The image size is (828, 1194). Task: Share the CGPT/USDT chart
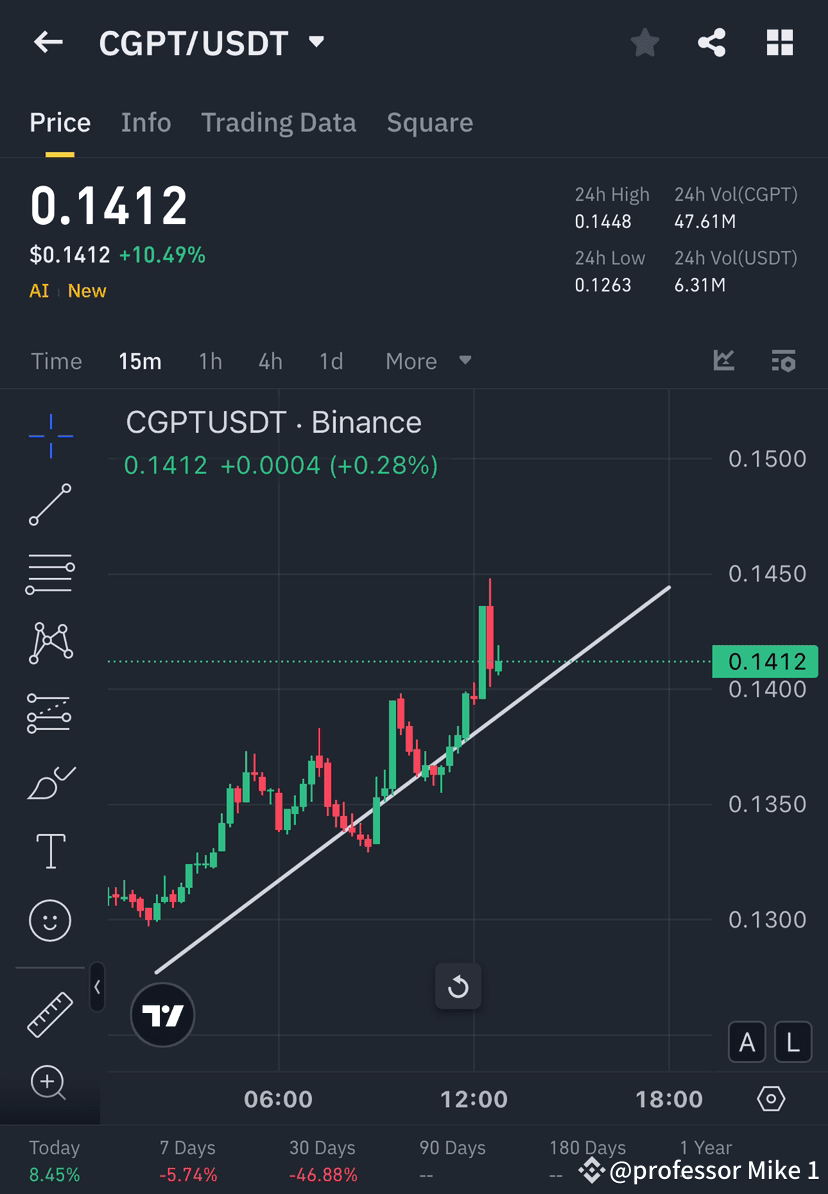point(712,42)
